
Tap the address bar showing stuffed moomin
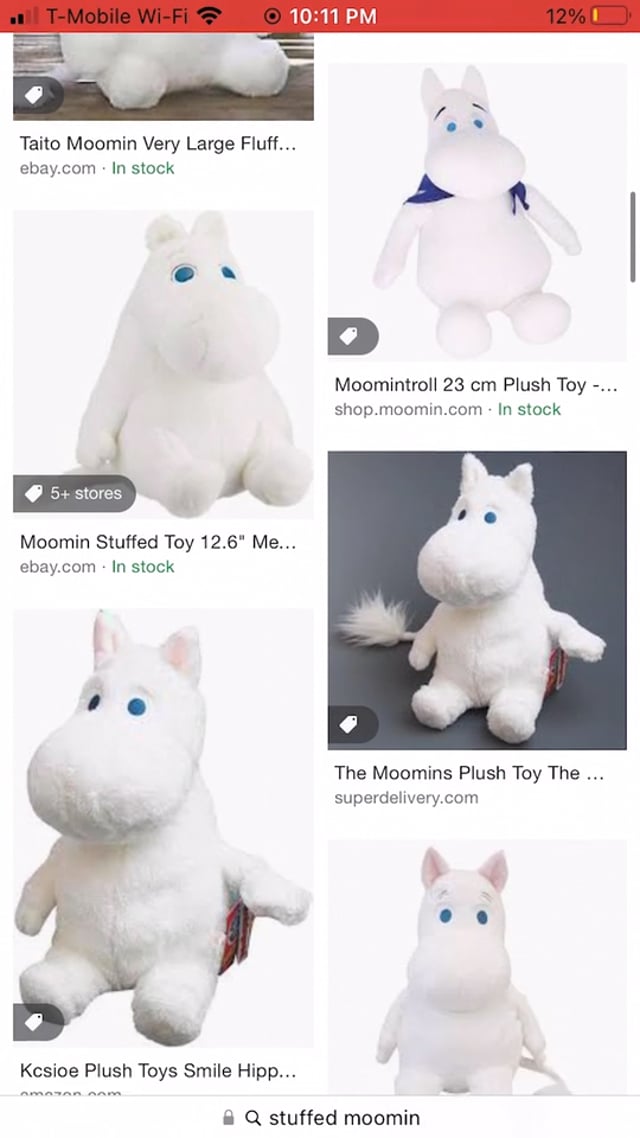click(x=320, y=1118)
